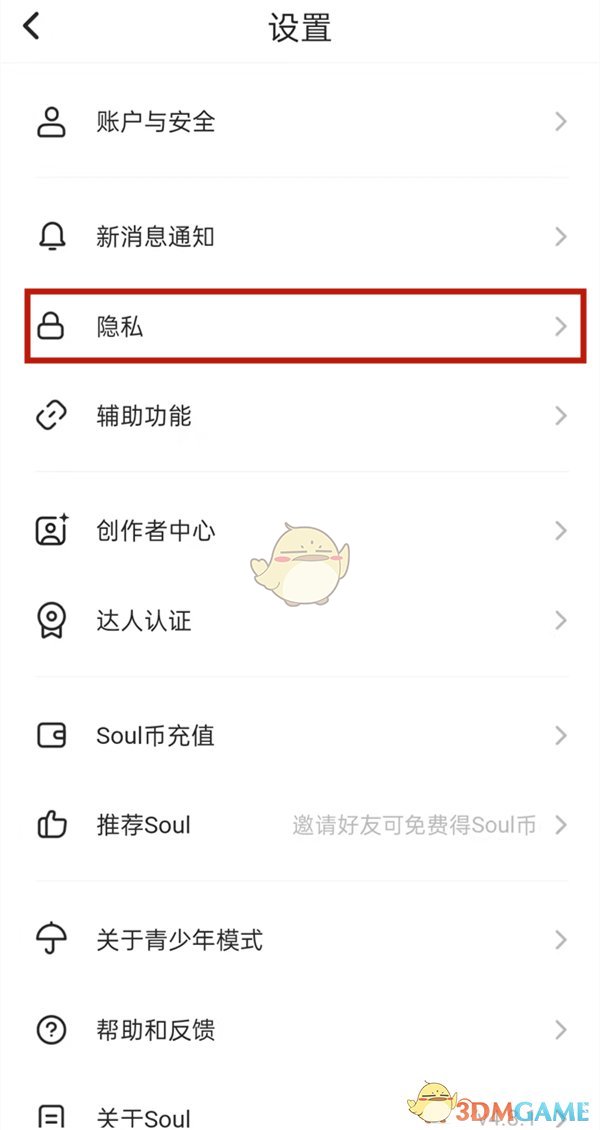Open 关于Soul page
This screenshot has width=600, height=1130.
tap(300, 1116)
